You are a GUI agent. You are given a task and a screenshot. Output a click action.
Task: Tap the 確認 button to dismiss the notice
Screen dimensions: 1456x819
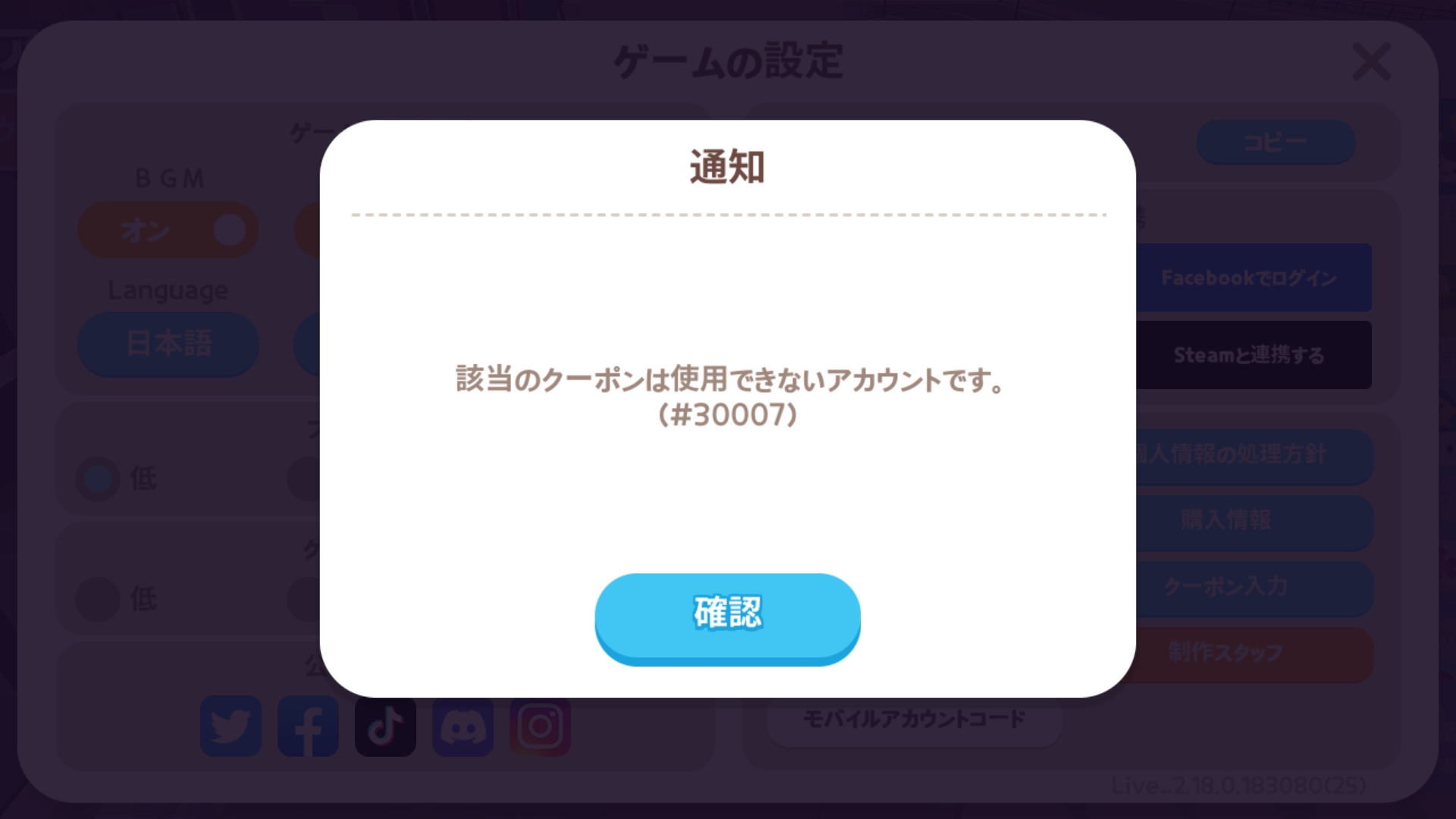727,616
